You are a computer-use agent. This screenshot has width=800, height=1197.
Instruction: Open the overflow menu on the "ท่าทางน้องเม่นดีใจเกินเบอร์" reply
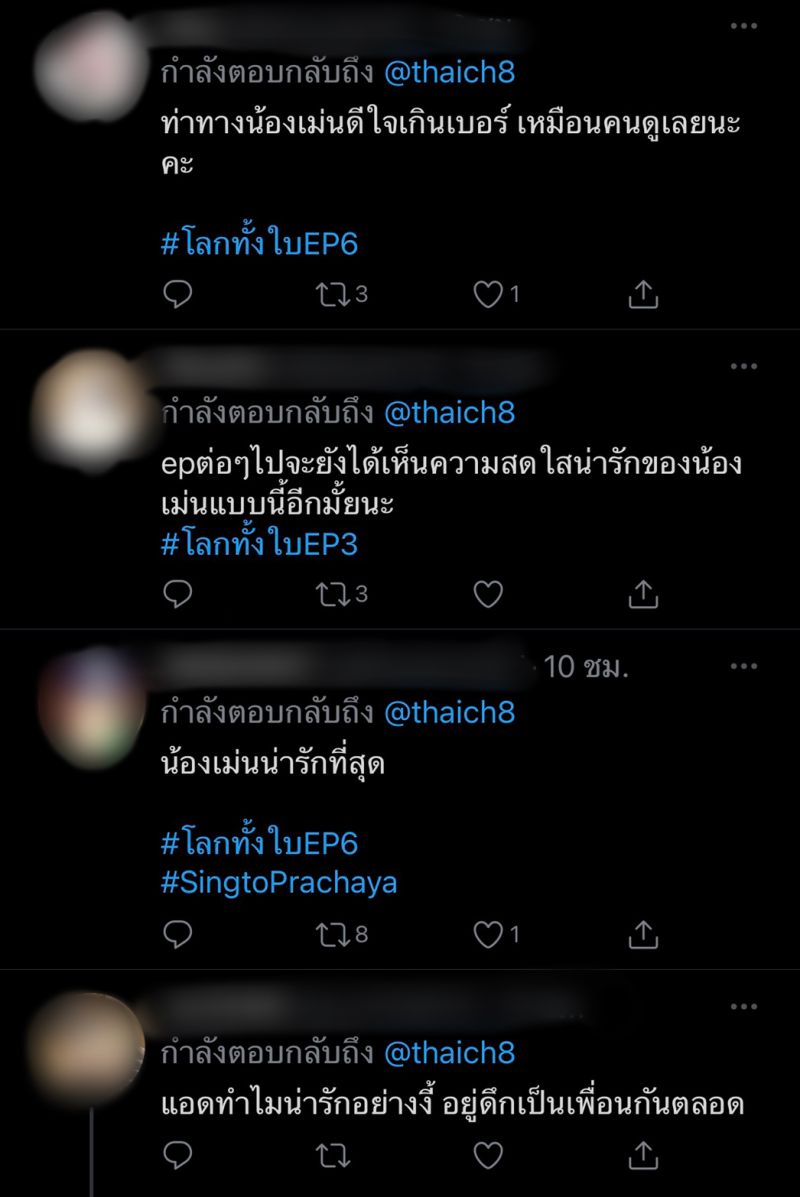(743, 26)
